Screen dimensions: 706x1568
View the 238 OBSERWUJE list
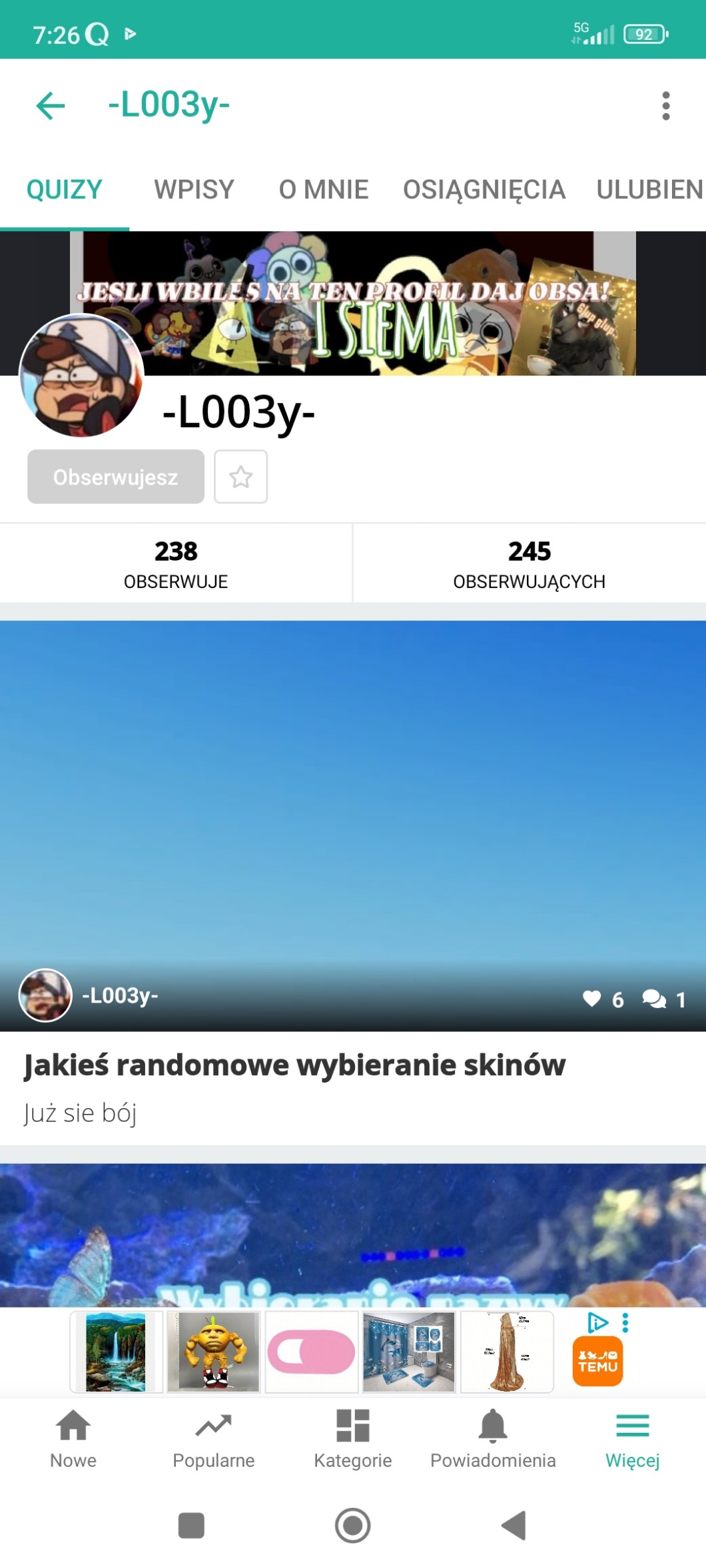click(176, 563)
